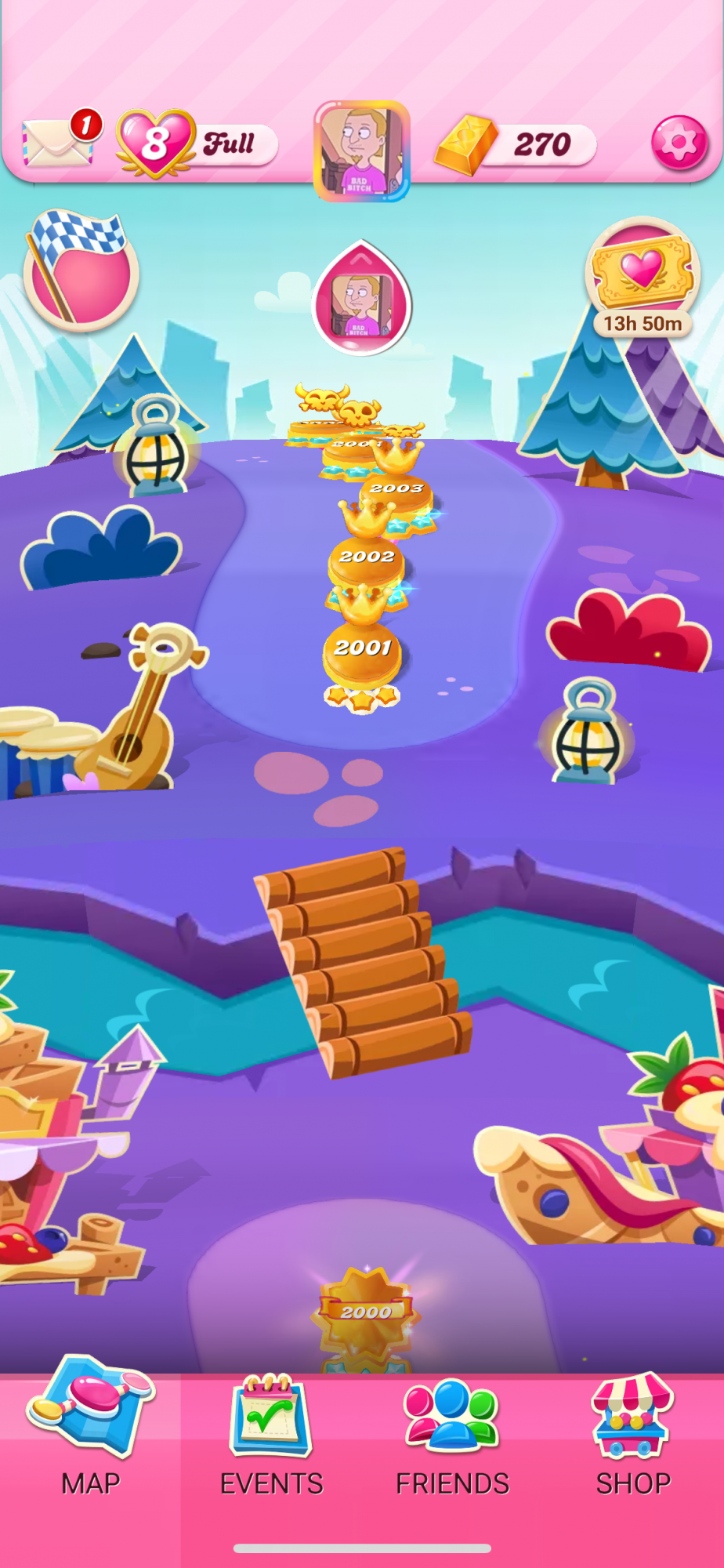Open the checkered flag race event
The image size is (724, 1568).
79,269
